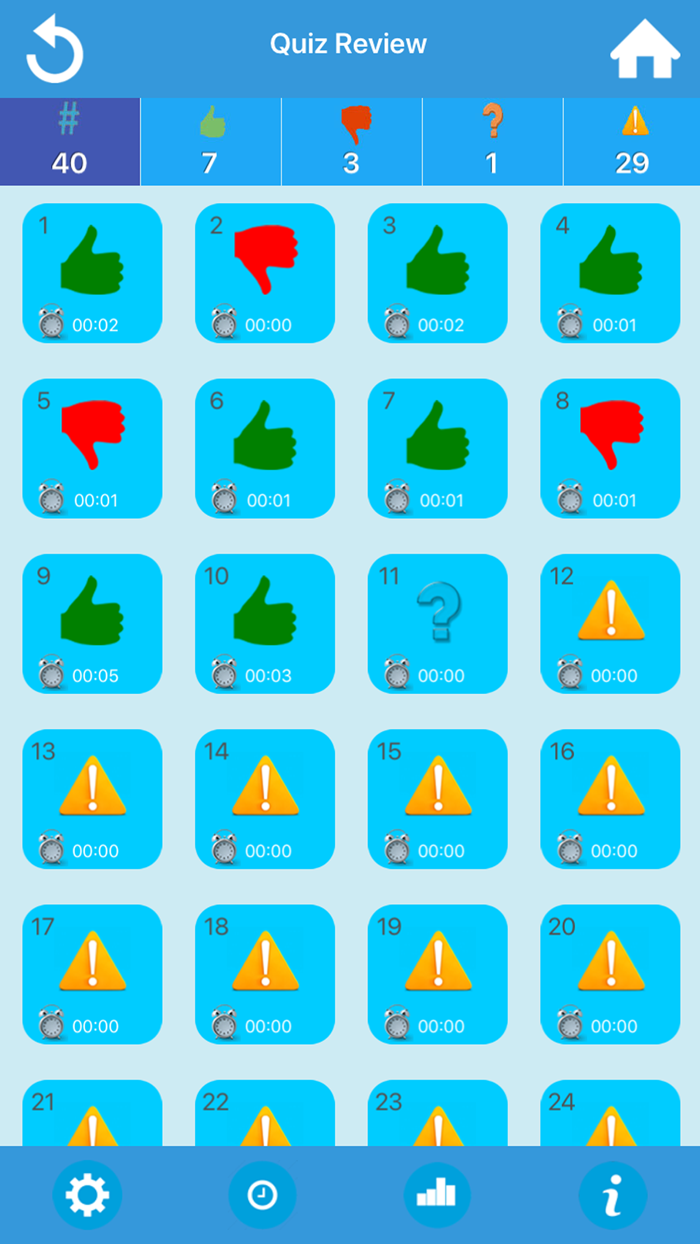Open question 1 review tile

click(92, 273)
